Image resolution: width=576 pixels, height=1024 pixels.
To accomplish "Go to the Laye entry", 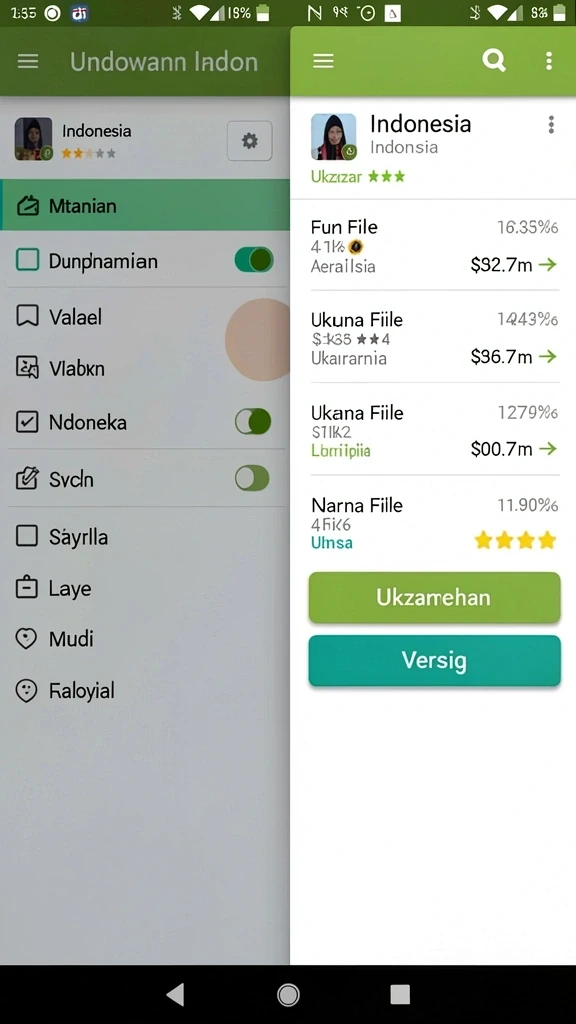I will coord(145,588).
